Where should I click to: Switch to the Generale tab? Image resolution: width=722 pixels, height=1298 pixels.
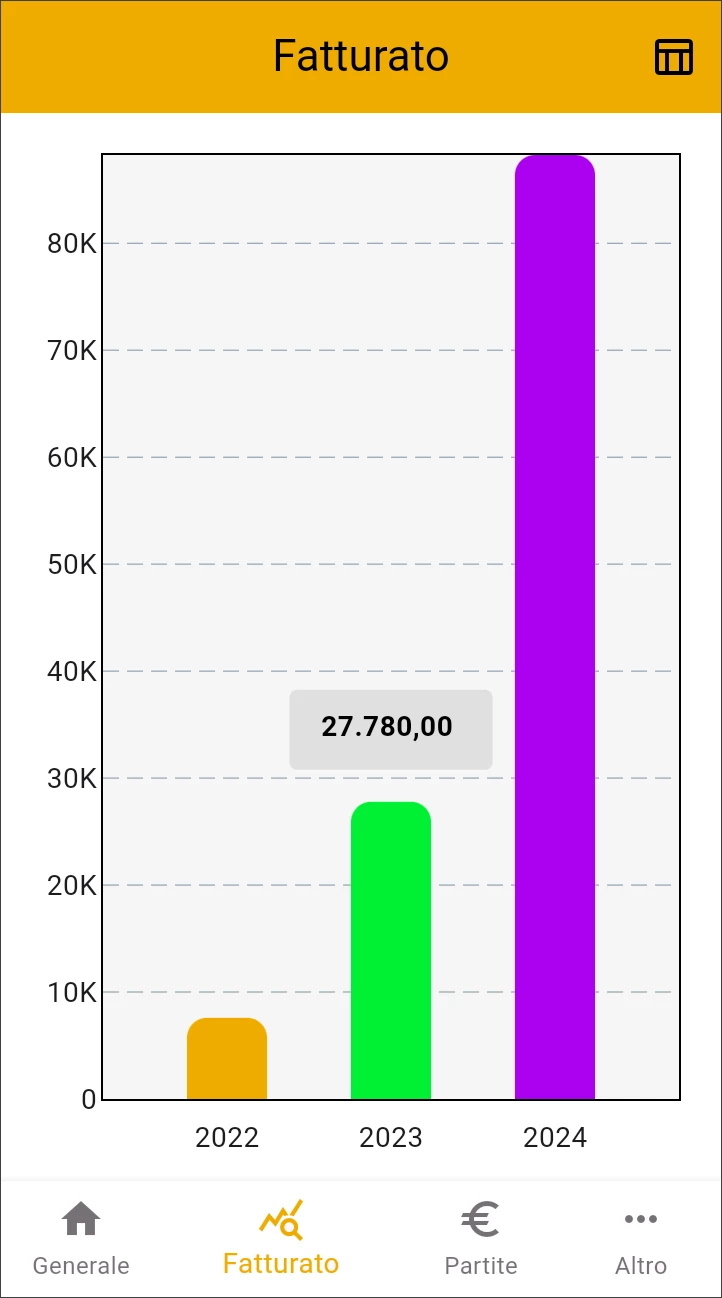point(81,1239)
